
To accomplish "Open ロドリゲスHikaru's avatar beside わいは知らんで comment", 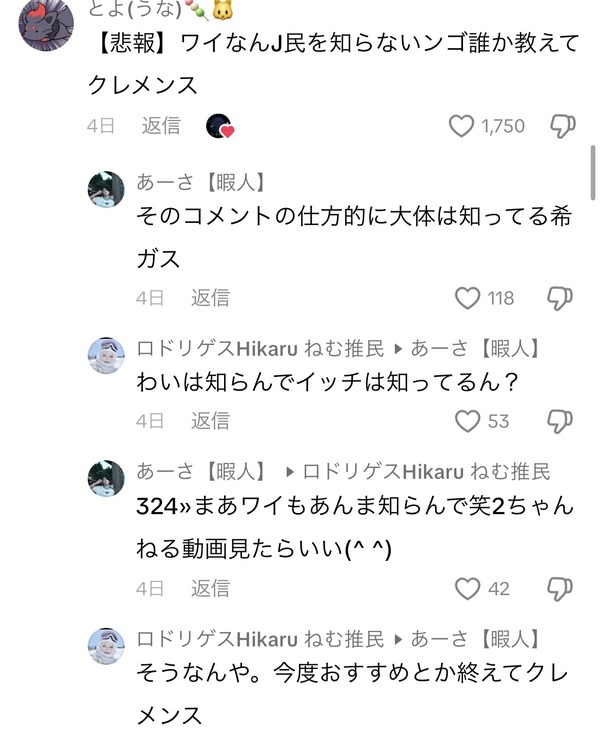I will click(x=107, y=355).
